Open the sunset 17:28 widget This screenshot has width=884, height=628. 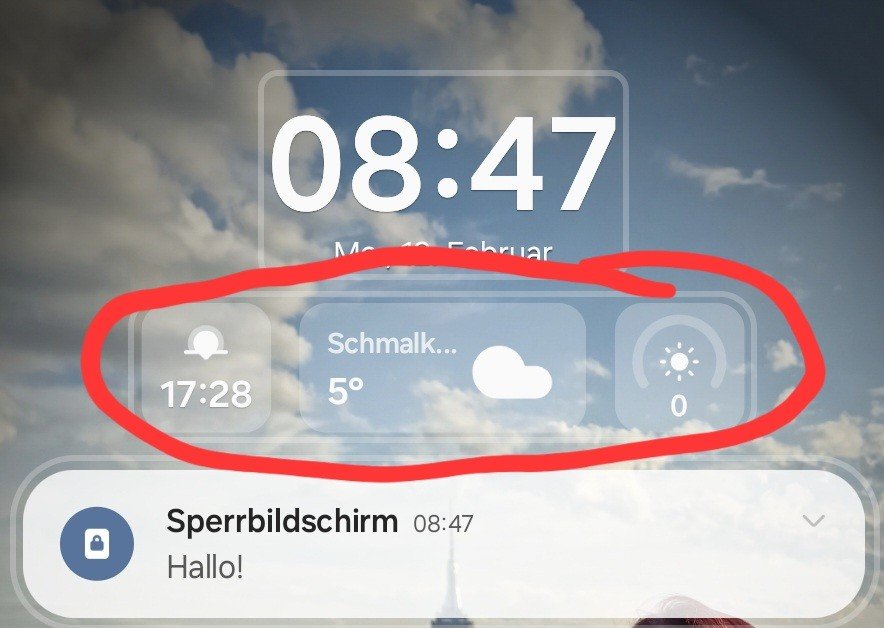tap(206, 368)
